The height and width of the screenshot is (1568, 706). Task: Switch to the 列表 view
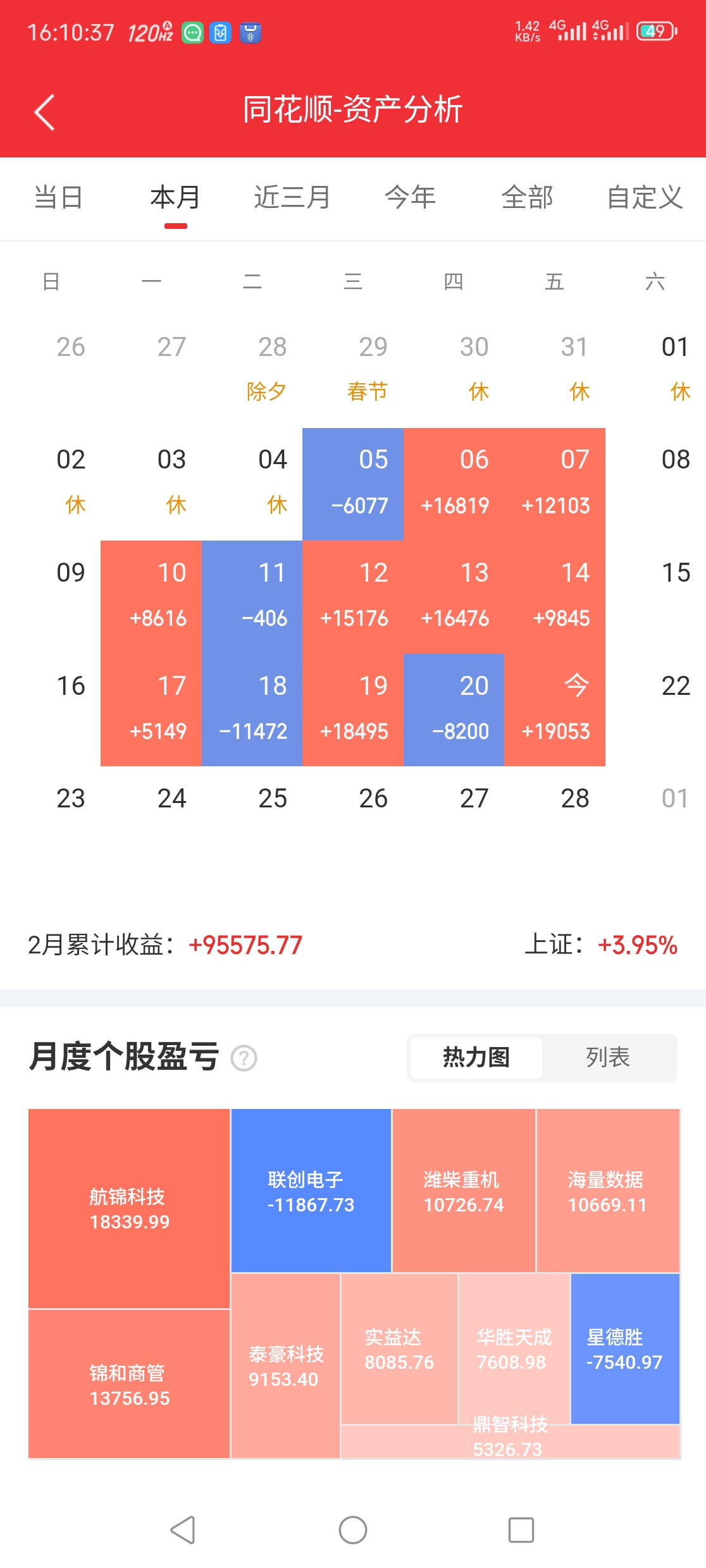coord(607,1057)
